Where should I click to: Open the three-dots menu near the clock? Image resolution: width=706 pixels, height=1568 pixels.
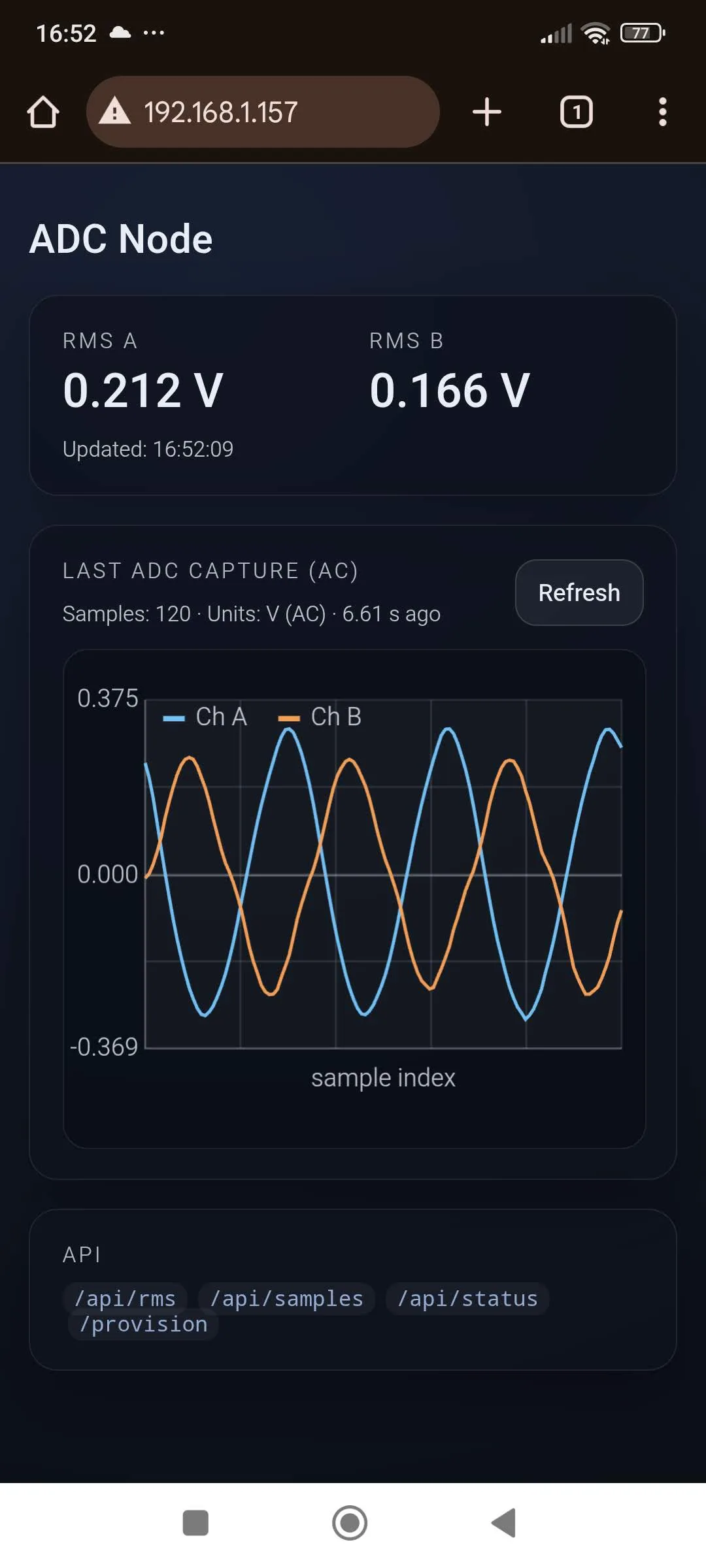(154, 33)
